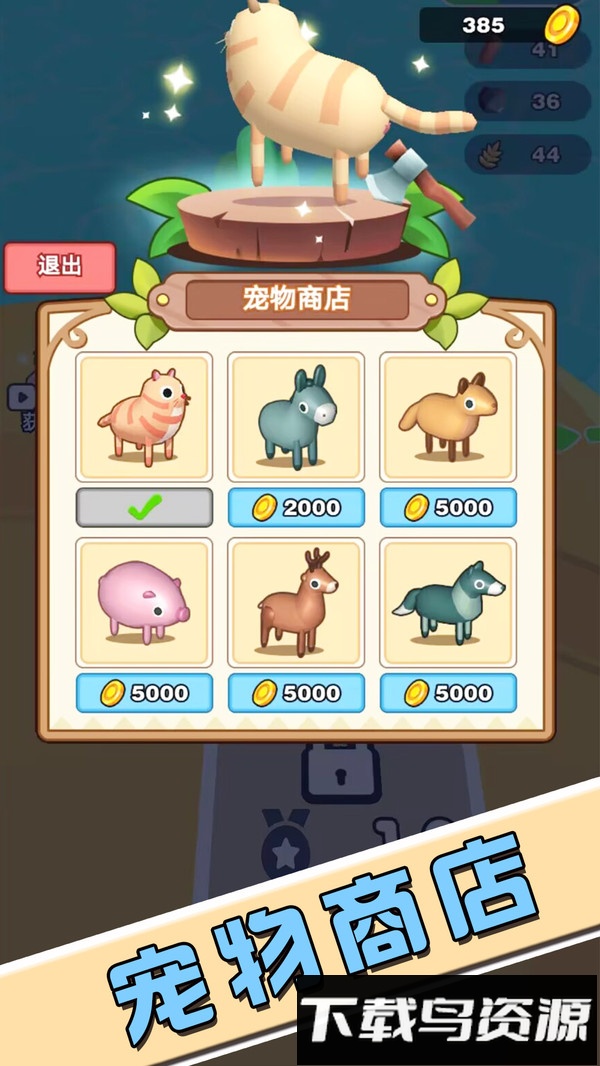
Task: Buy the donkey for 2000 coins
Action: tap(296, 508)
